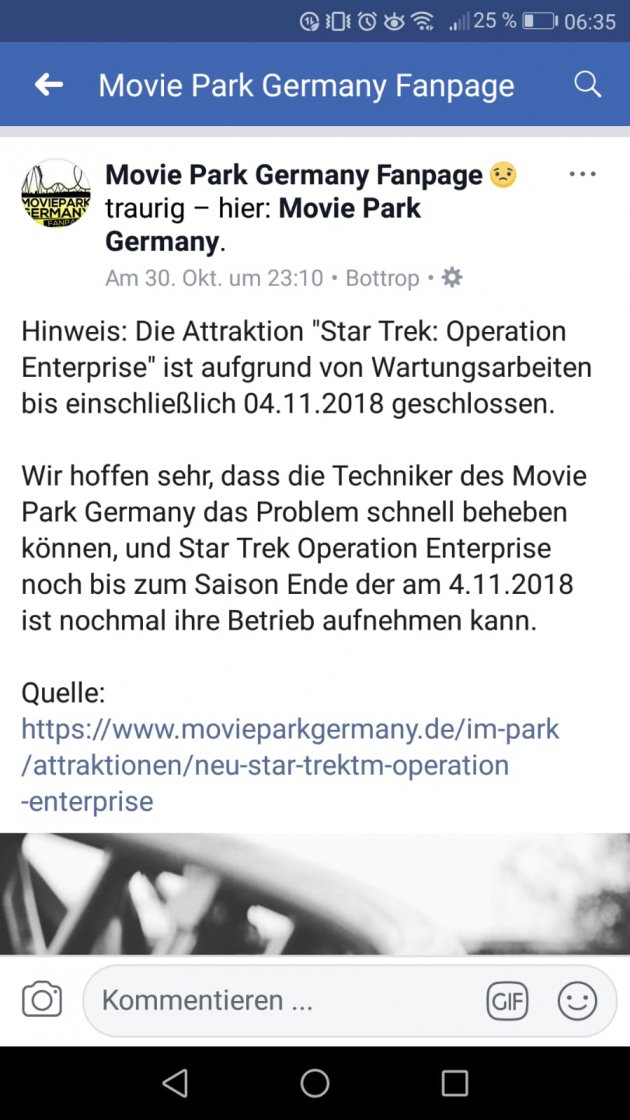This screenshot has width=630, height=1120.
Task: Tap the system home button
Action: tap(315, 1083)
